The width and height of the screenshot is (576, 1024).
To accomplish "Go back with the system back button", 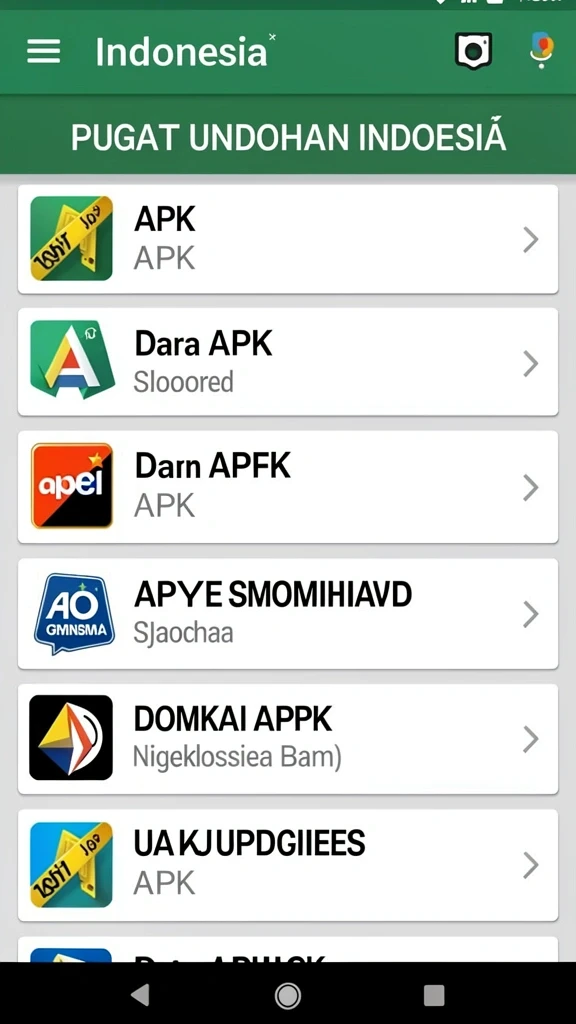I will point(140,995).
